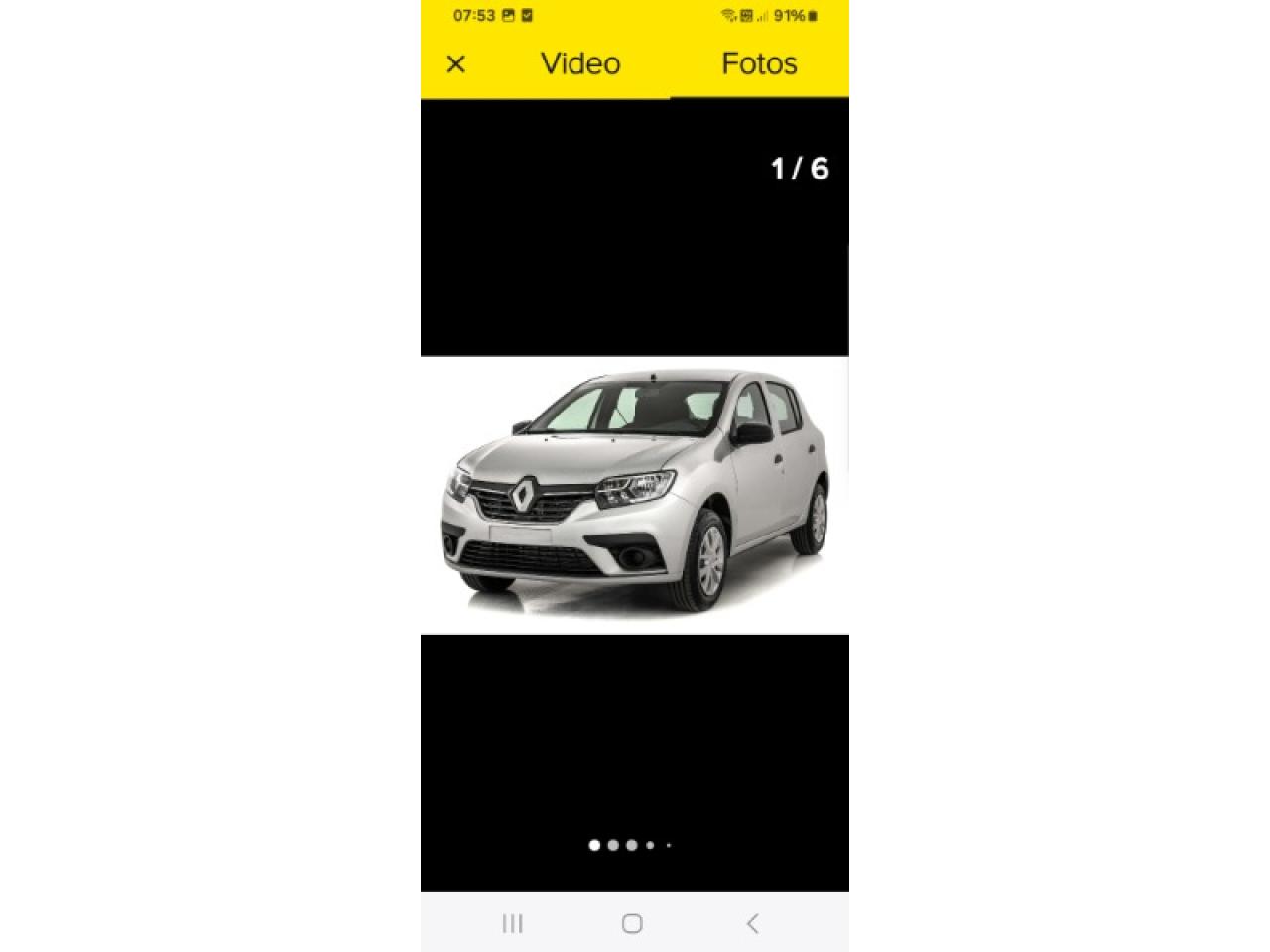Select the Fotos tab
Image resolution: width=1270 pixels, height=952 pixels.
(759, 63)
